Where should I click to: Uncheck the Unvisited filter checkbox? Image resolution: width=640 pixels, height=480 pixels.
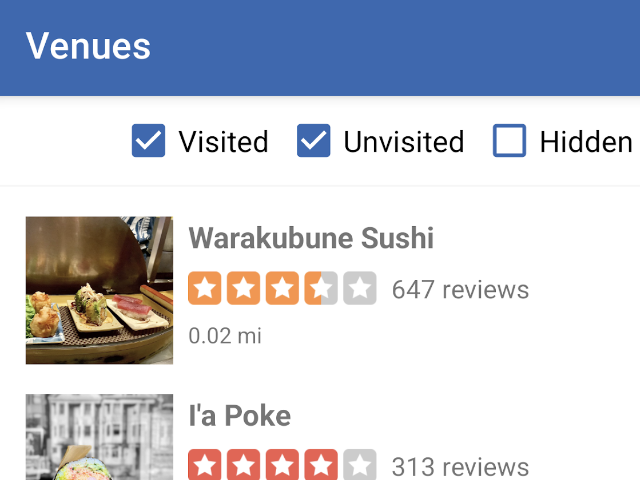click(x=314, y=142)
